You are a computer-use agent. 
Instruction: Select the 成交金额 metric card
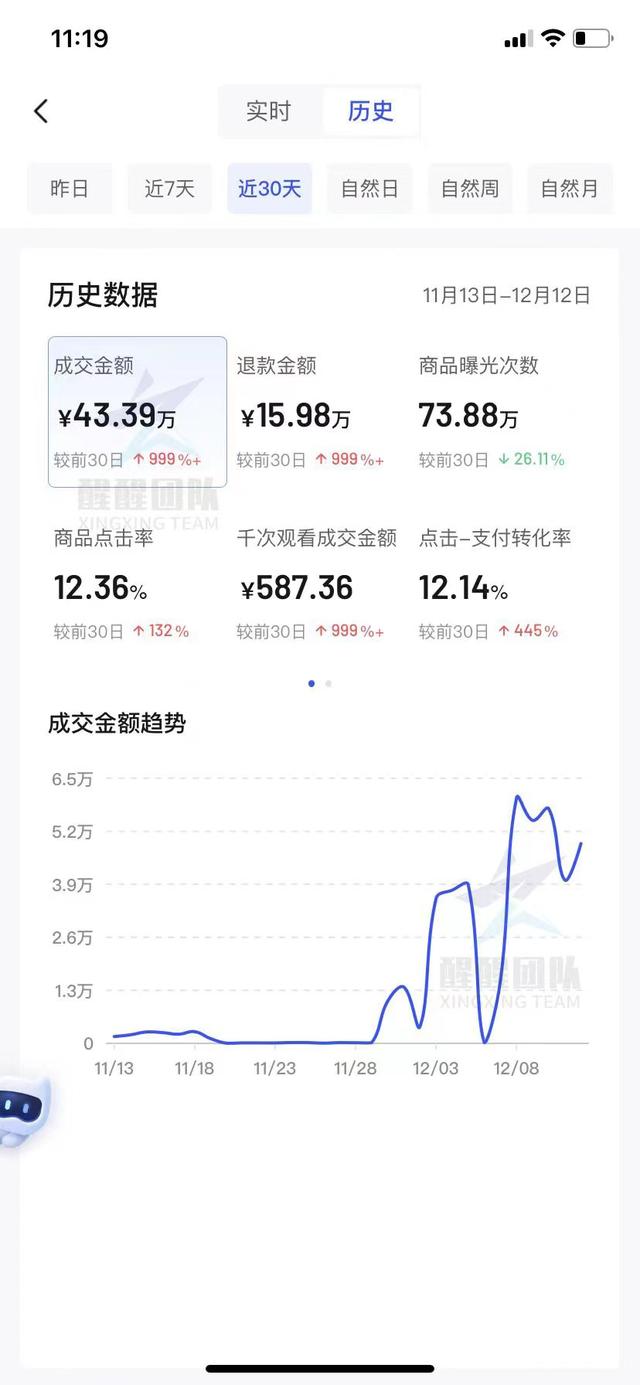click(x=137, y=411)
